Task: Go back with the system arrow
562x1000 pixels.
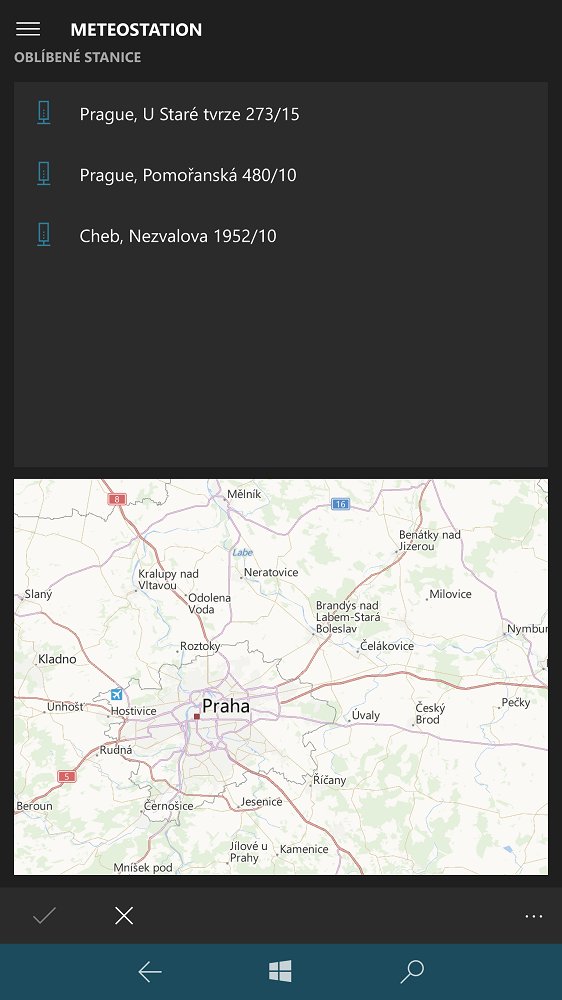Action: point(150,972)
